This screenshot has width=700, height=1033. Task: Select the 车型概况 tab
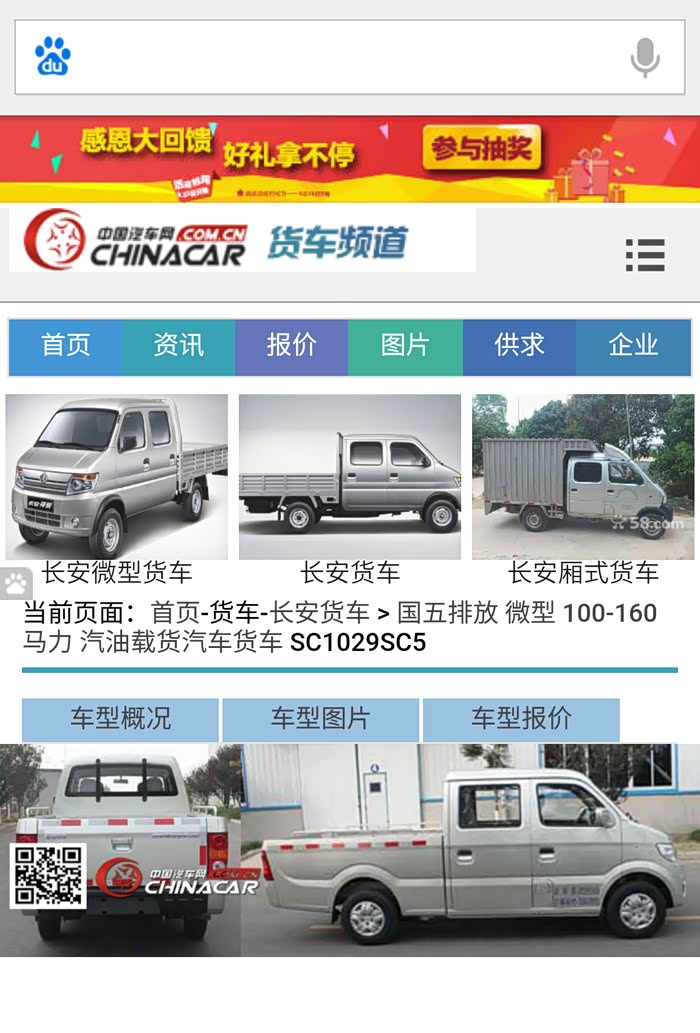tap(120, 719)
